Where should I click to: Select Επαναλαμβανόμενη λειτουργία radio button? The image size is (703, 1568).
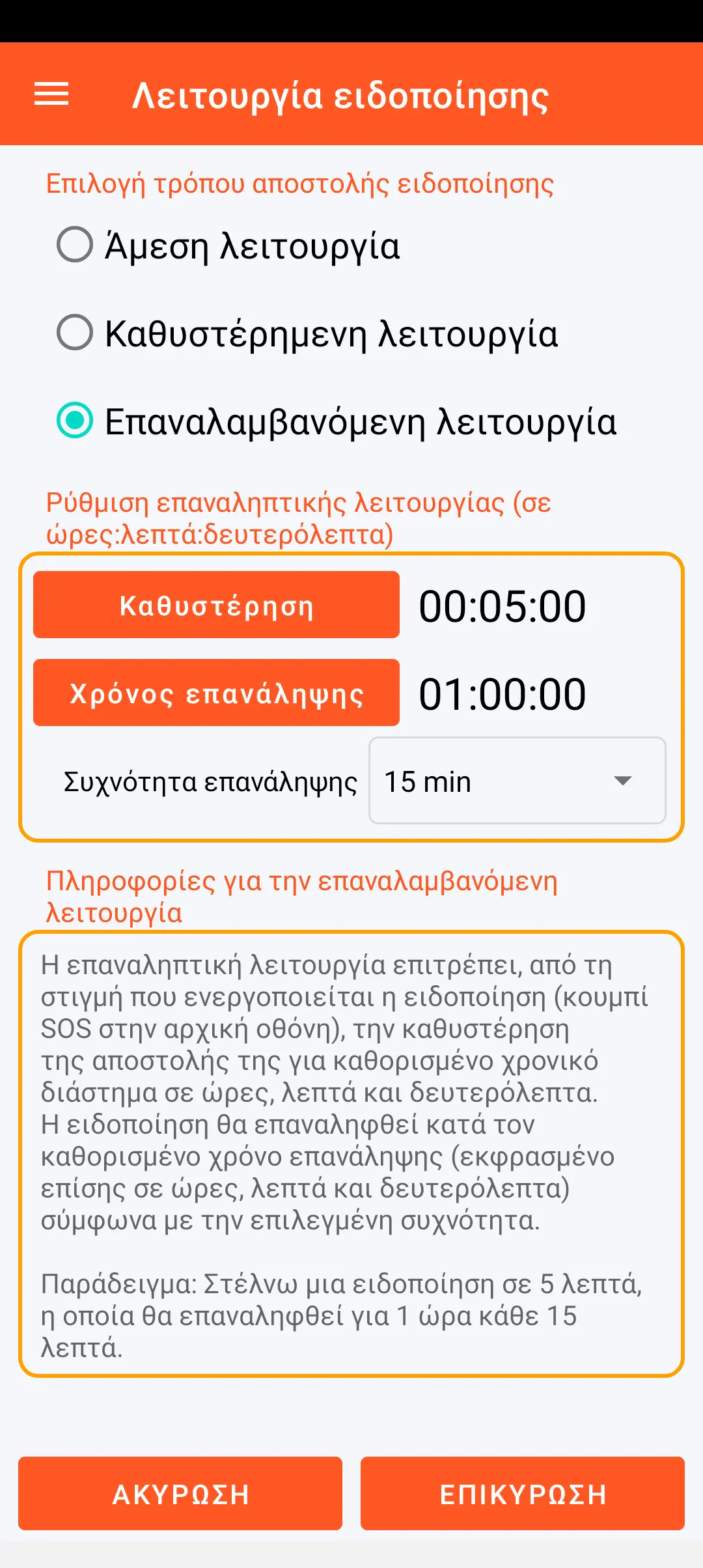tap(76, 421)
